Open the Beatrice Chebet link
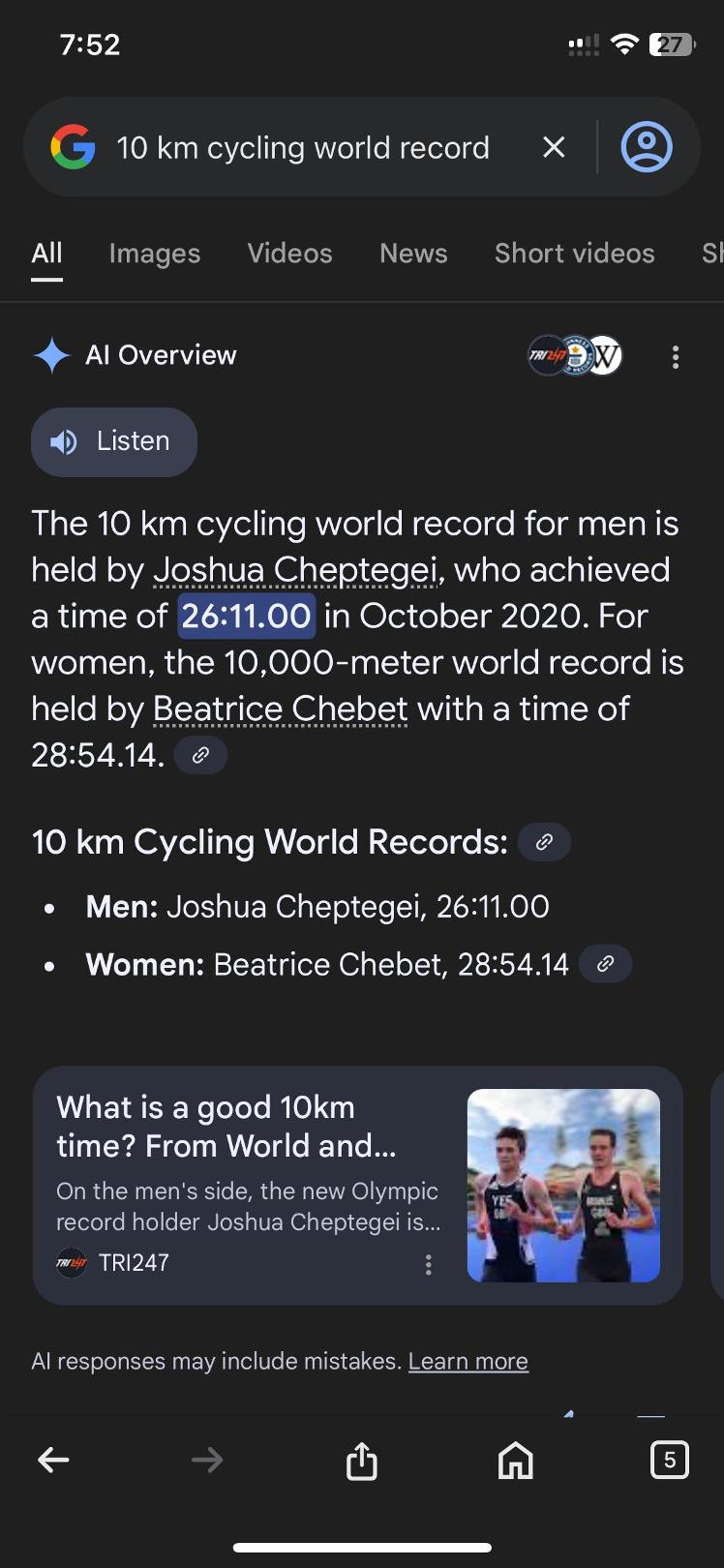Viewport: 724px width, 1568px height. (x=281, y=709)
